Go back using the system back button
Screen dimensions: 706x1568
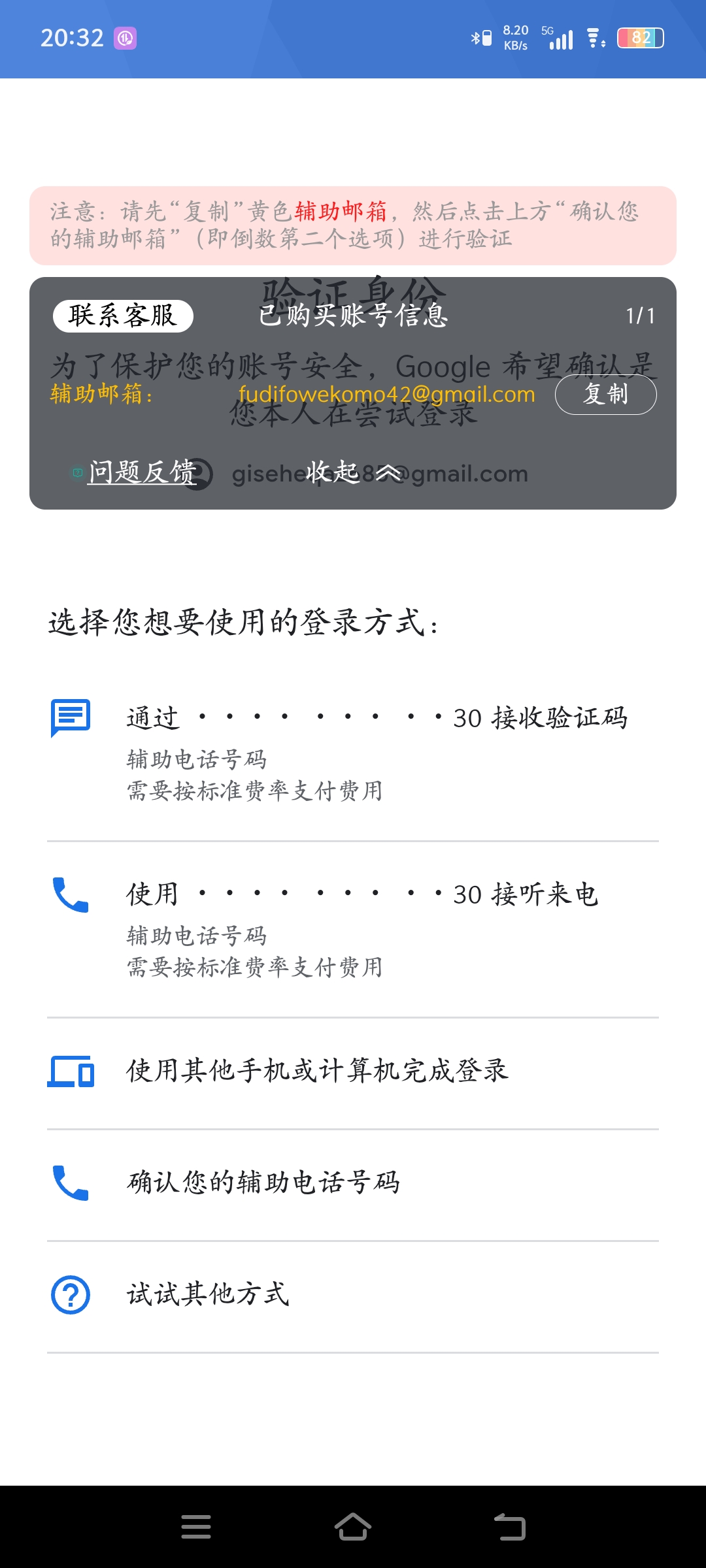[510, 1527]
